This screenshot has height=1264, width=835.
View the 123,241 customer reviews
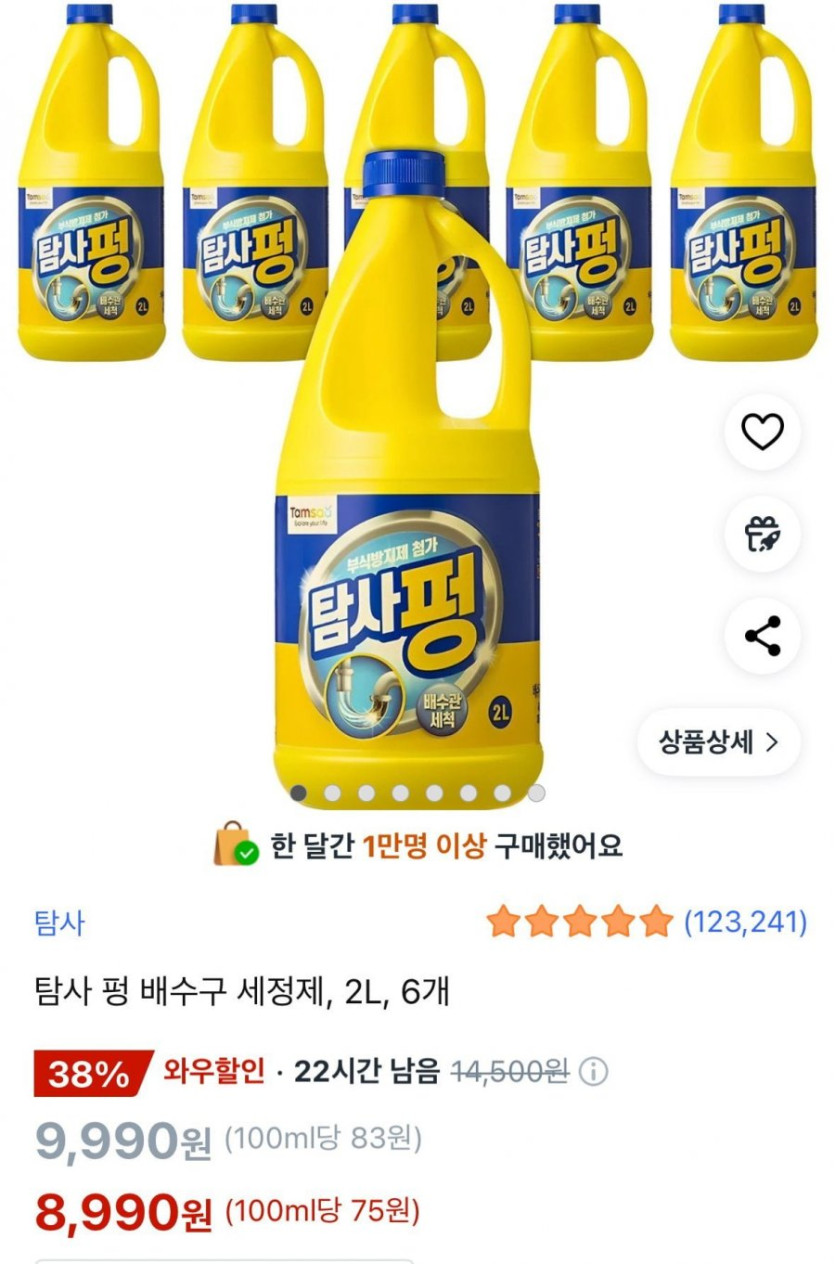pyautogui.click(x=745, y=922)
